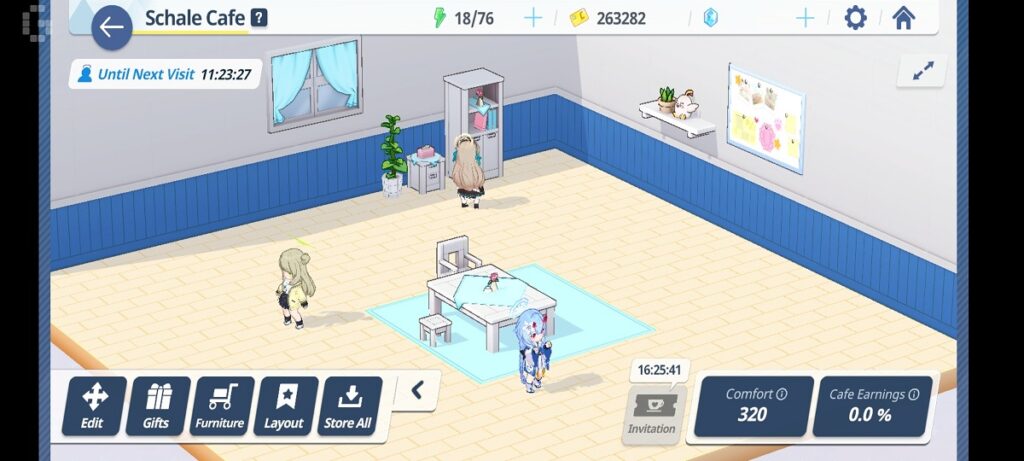The height and width of the screenshot is (461, 1024).
Task: Open the Gifts menu
Action: click(158, 406)
